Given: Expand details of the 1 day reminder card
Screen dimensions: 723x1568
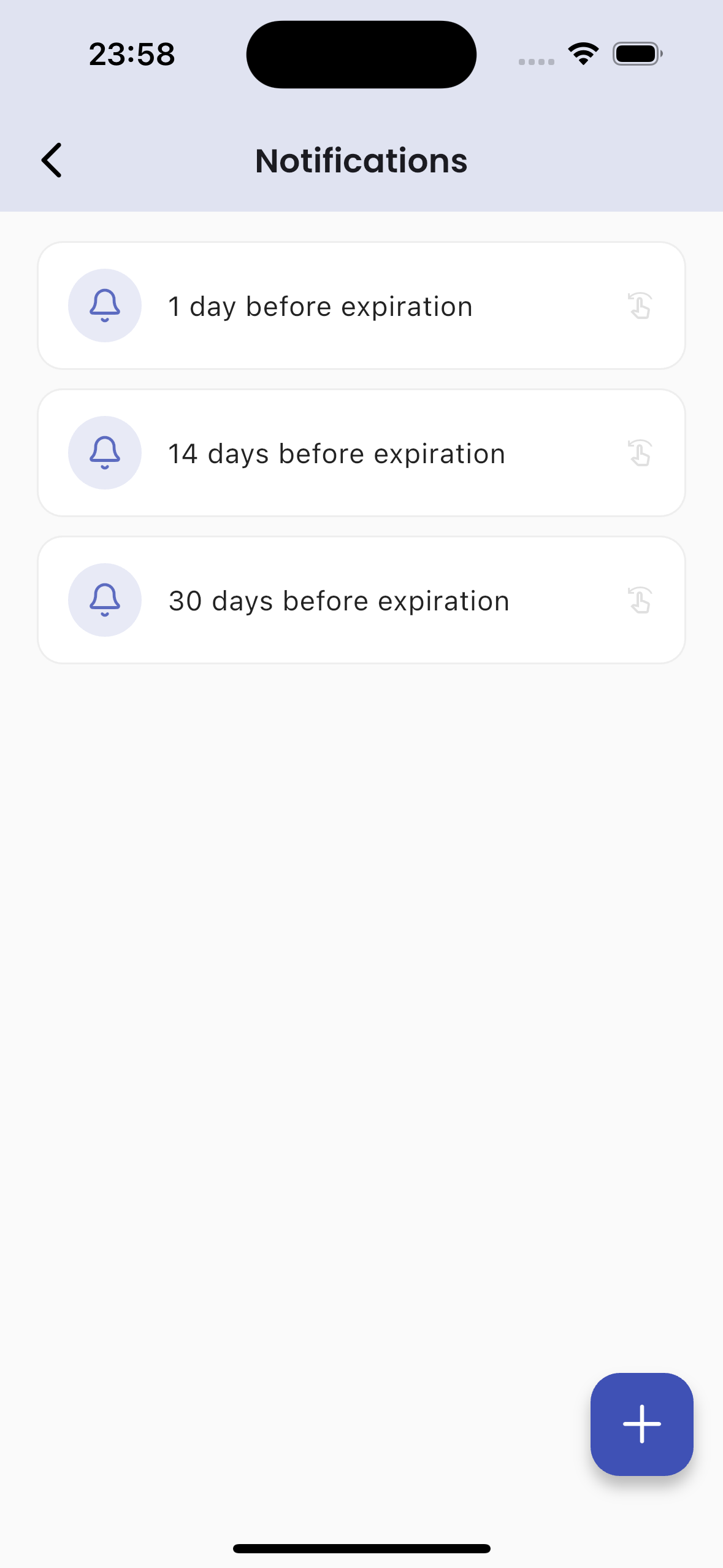Looking at the screenshot, I should click(362, 306).
